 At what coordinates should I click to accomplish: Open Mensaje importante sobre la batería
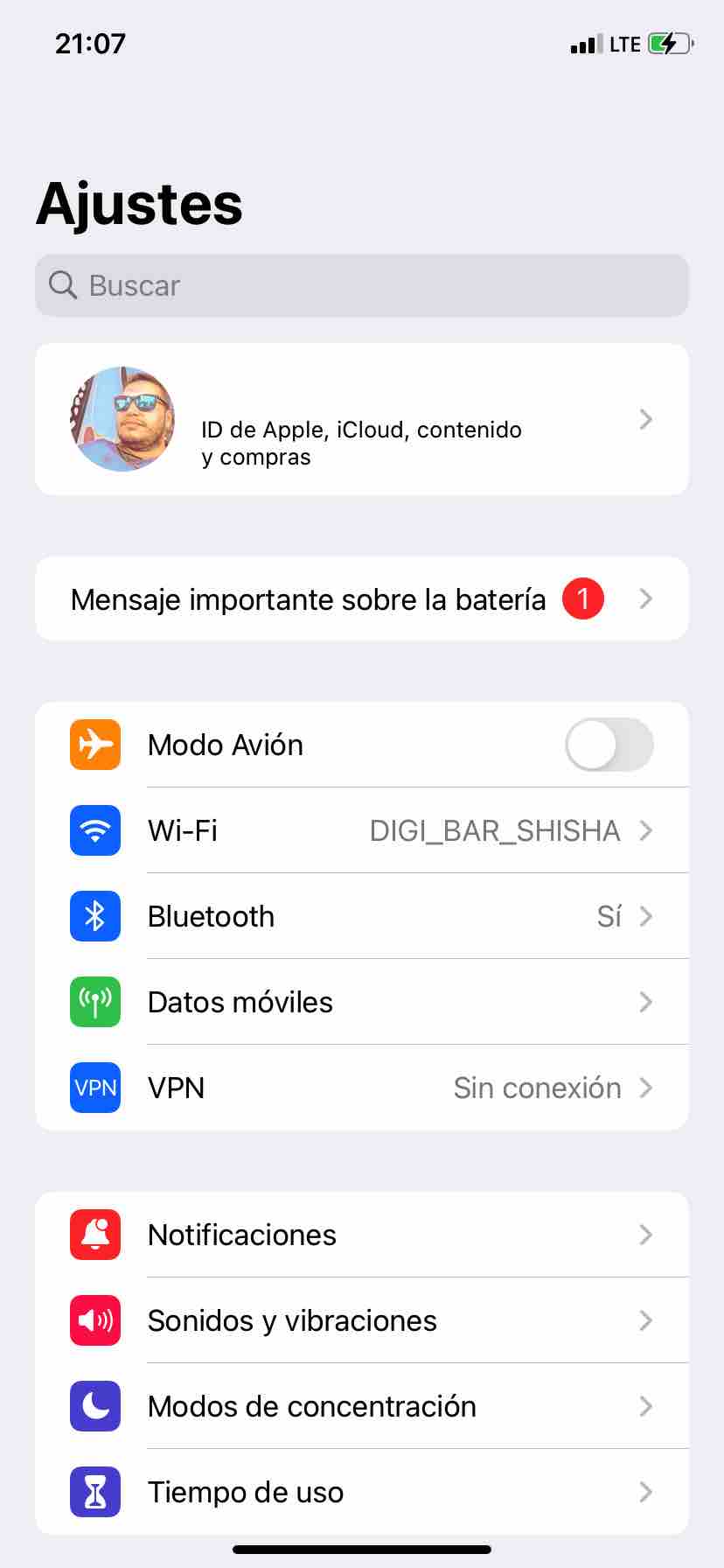[x=362, y=599]
